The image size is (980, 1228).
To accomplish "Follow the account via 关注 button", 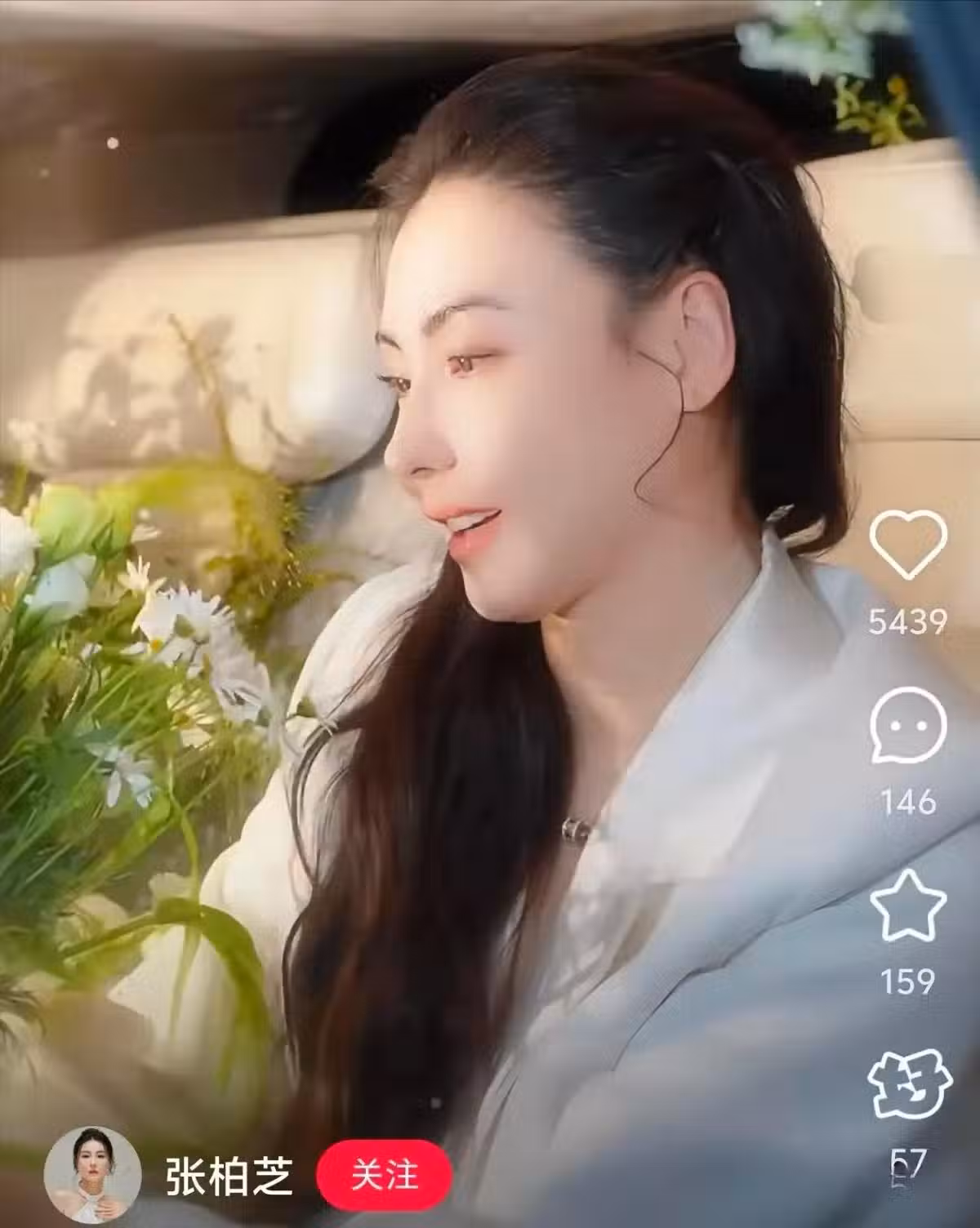I will pyautogui.click(x=384, y=1177).
